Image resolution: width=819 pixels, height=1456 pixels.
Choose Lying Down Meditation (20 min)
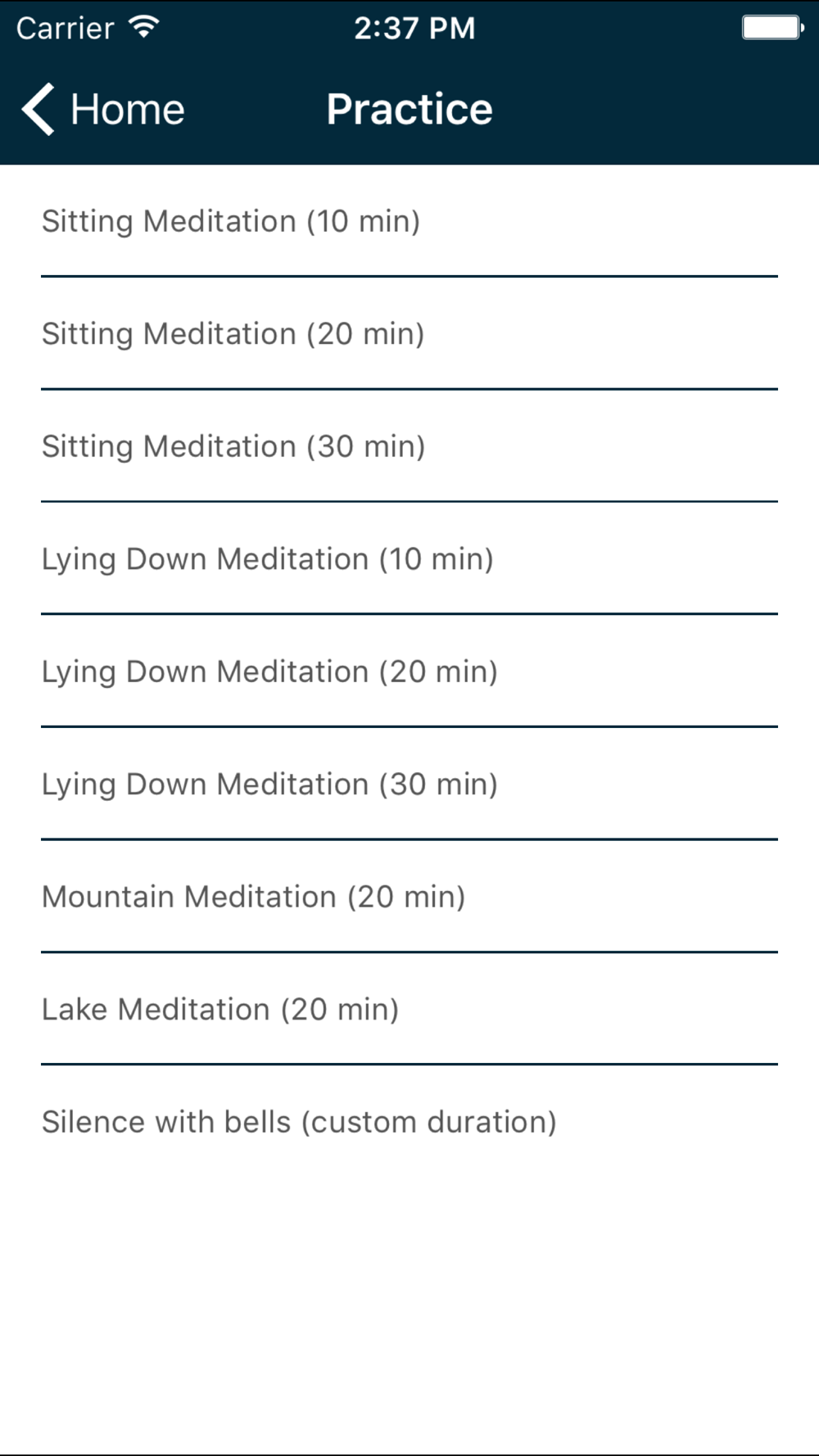(x=409, y=671)
